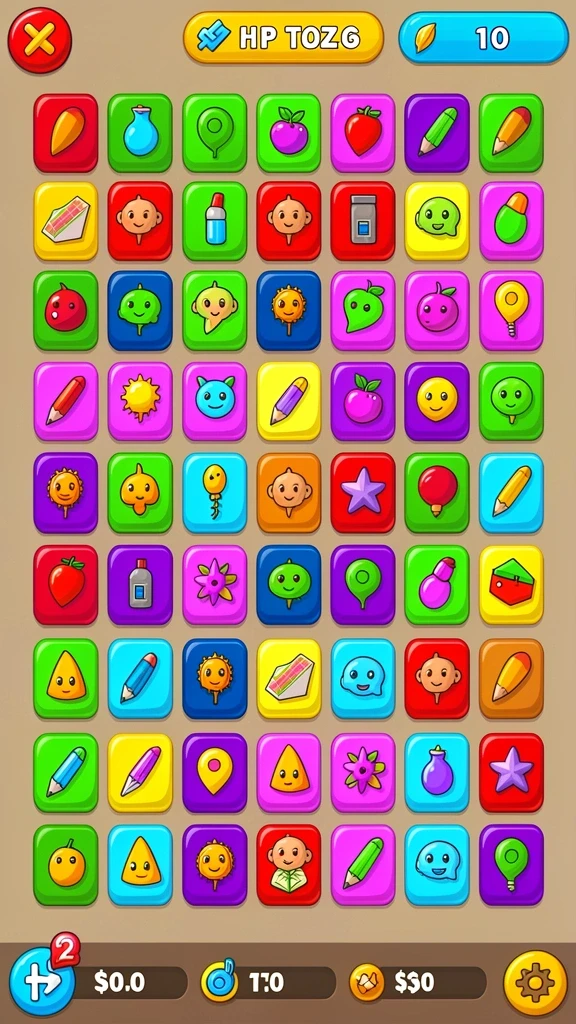Screen dimensions: 576x1024
Task: Pick the blue cat face tile
Action: (x=215, y=401)
